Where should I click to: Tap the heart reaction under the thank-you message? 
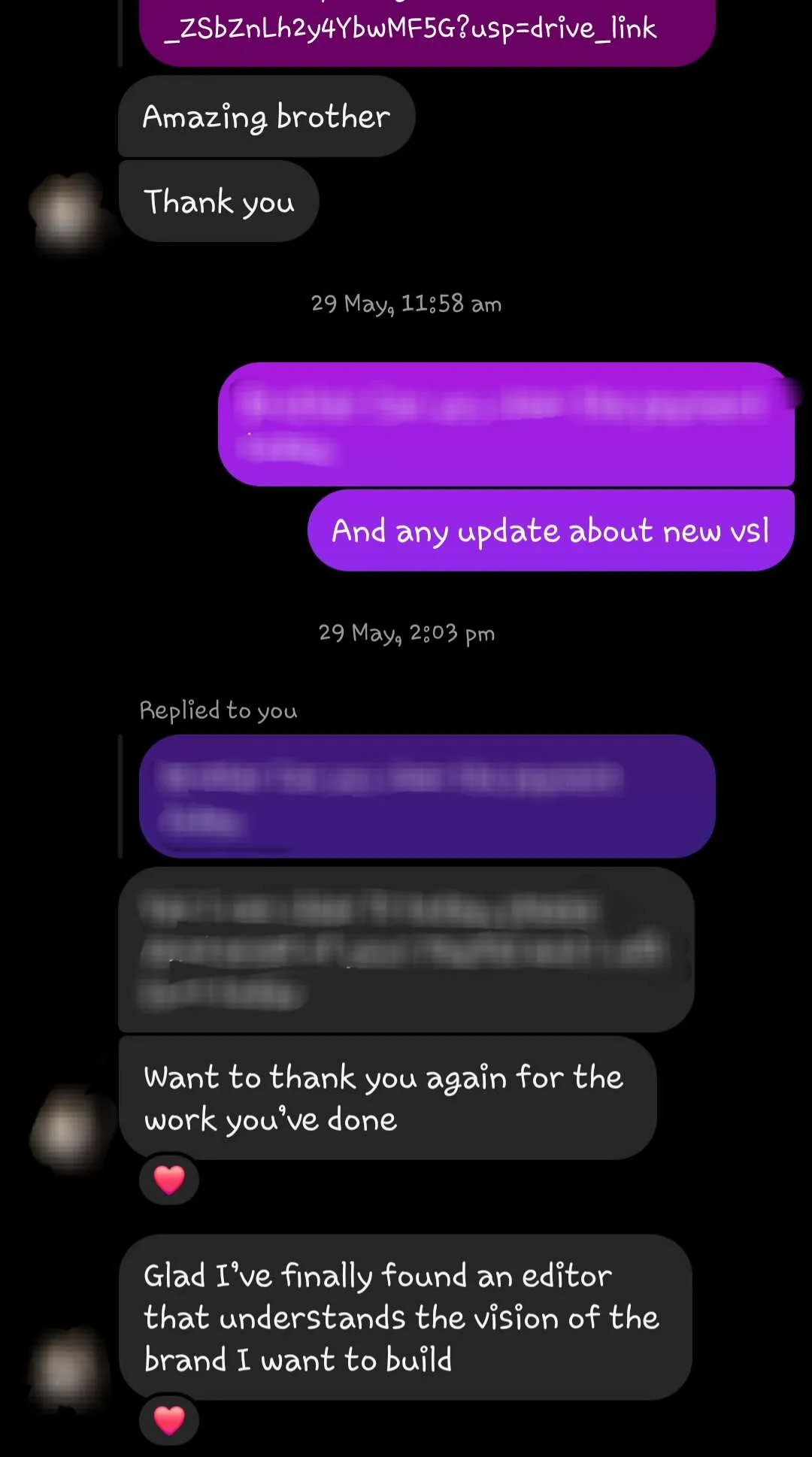coord(168,1179)
